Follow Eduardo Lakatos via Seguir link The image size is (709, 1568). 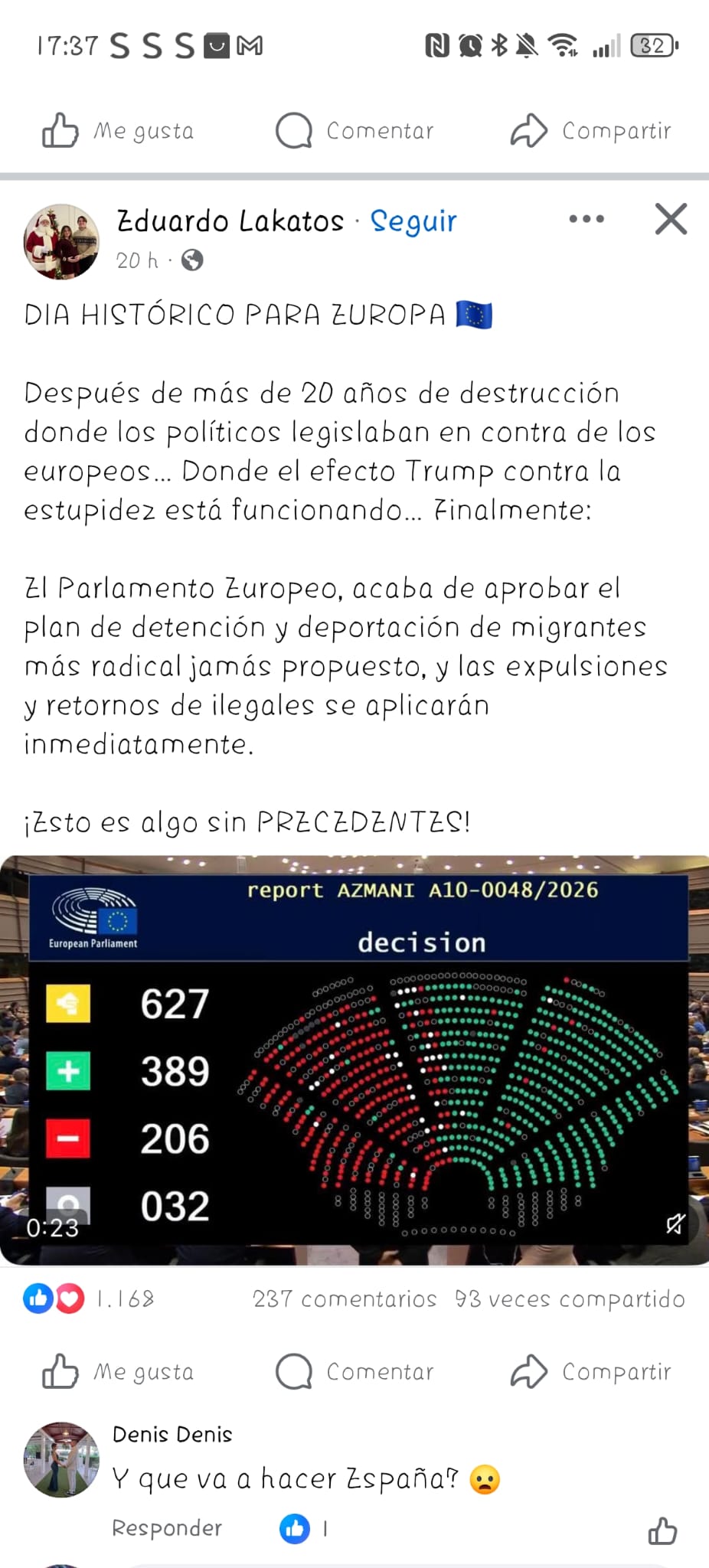point(413,221)
